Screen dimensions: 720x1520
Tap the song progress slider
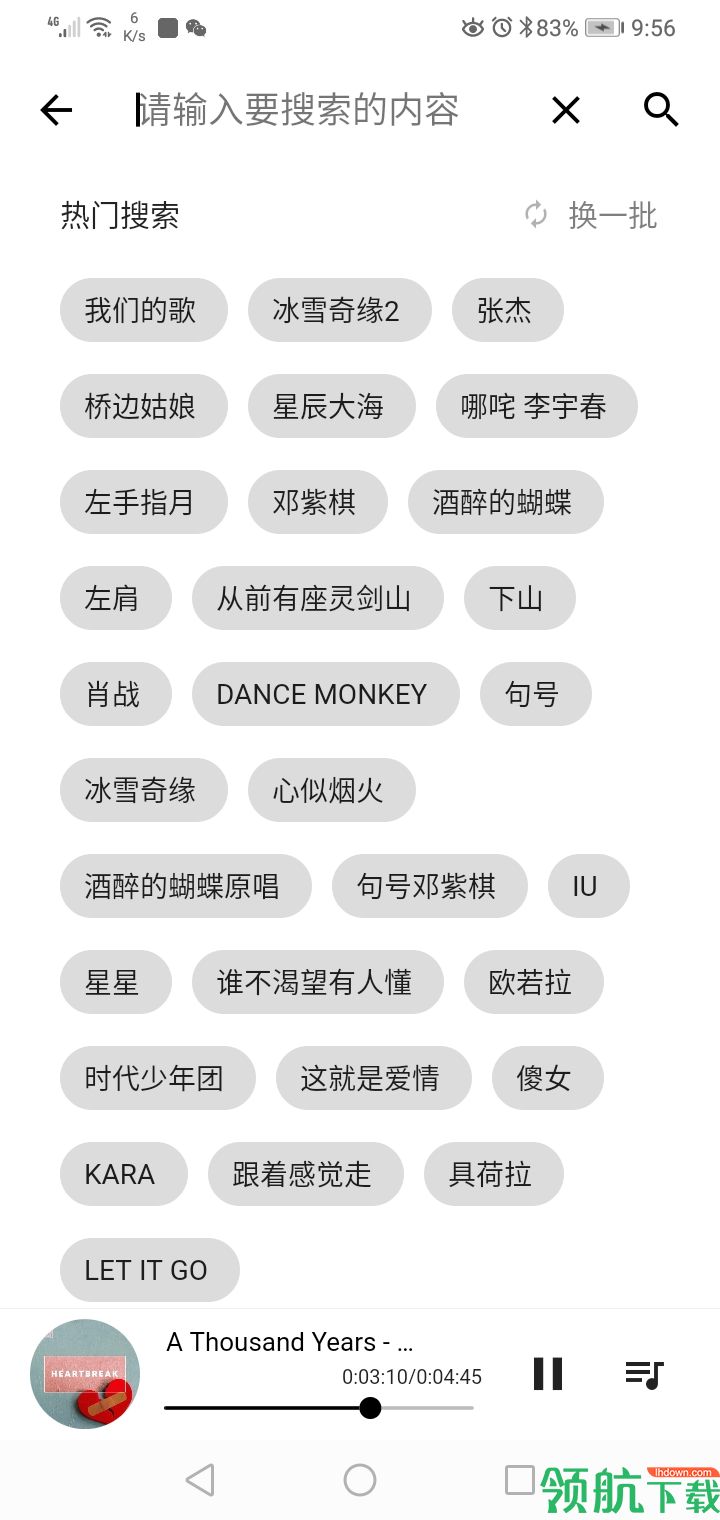(x=318, y=1408)
